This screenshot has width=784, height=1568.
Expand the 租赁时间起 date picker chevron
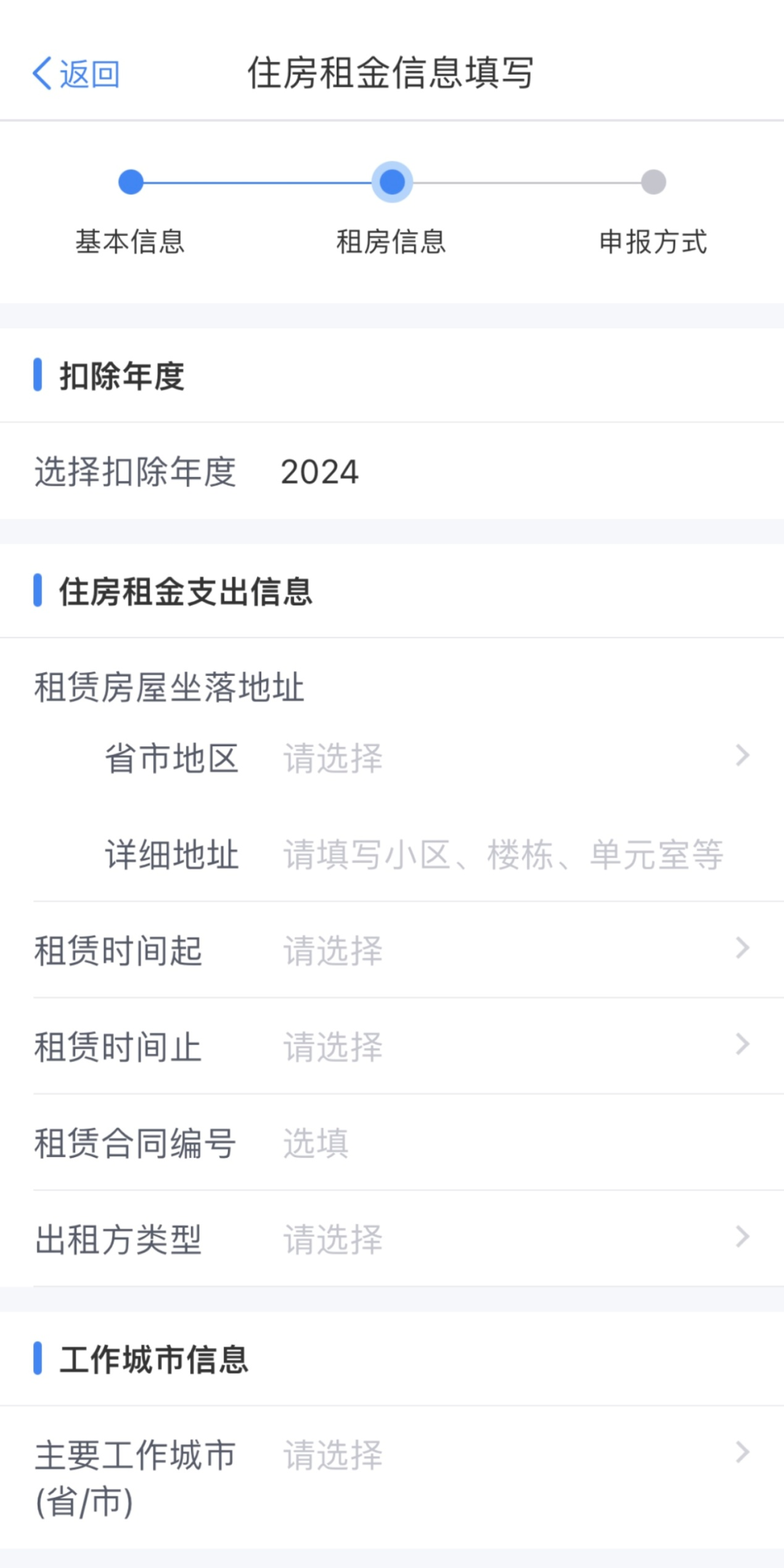coord(740,947)
